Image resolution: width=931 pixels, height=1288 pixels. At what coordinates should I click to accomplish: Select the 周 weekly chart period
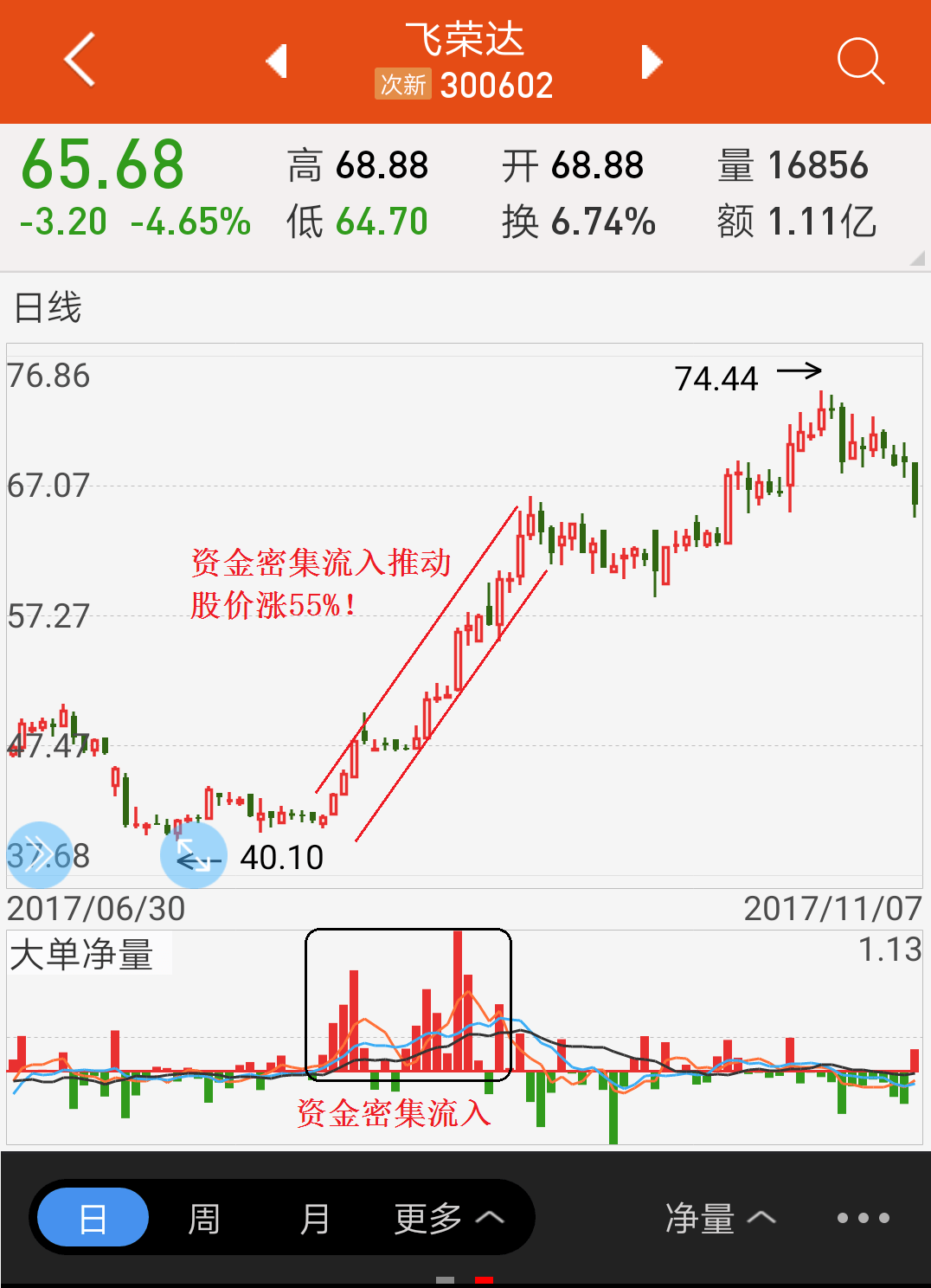[x=204, y=1218]
